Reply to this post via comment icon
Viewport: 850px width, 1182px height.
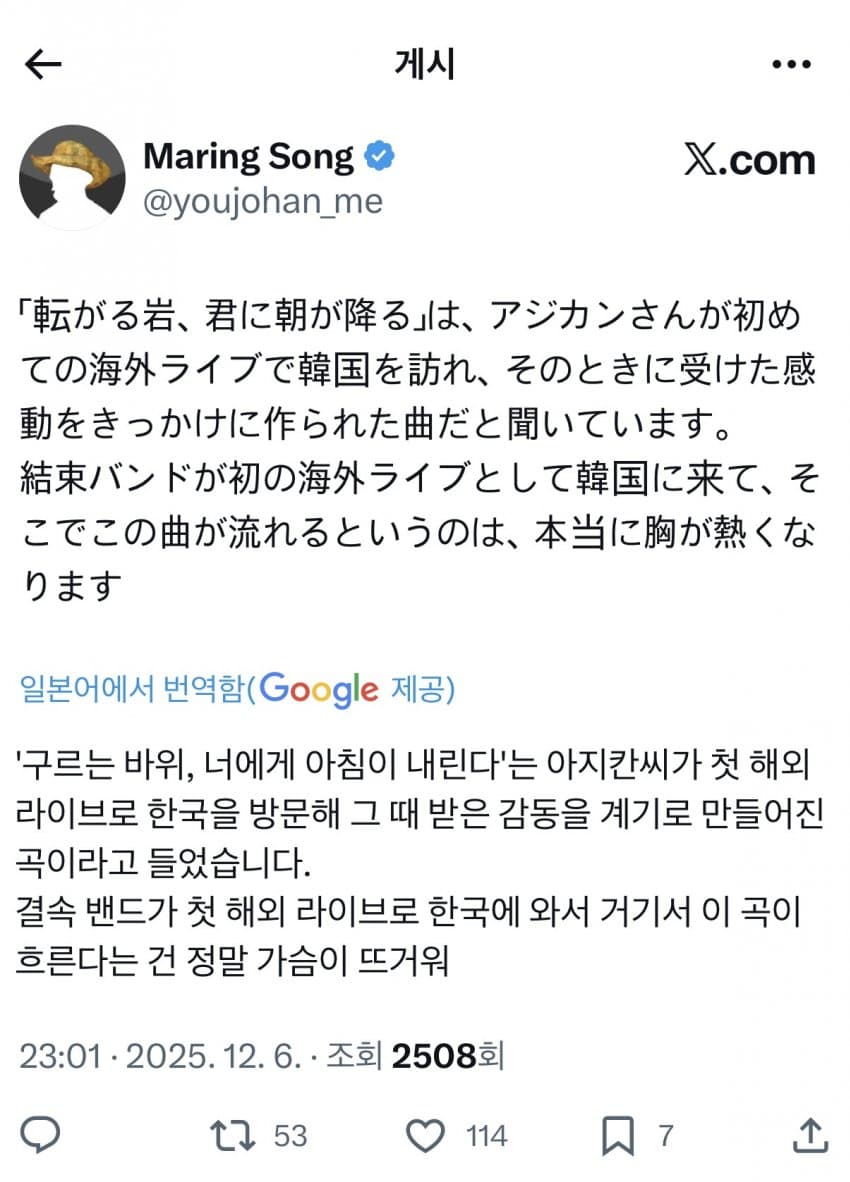click(42, 1135)
